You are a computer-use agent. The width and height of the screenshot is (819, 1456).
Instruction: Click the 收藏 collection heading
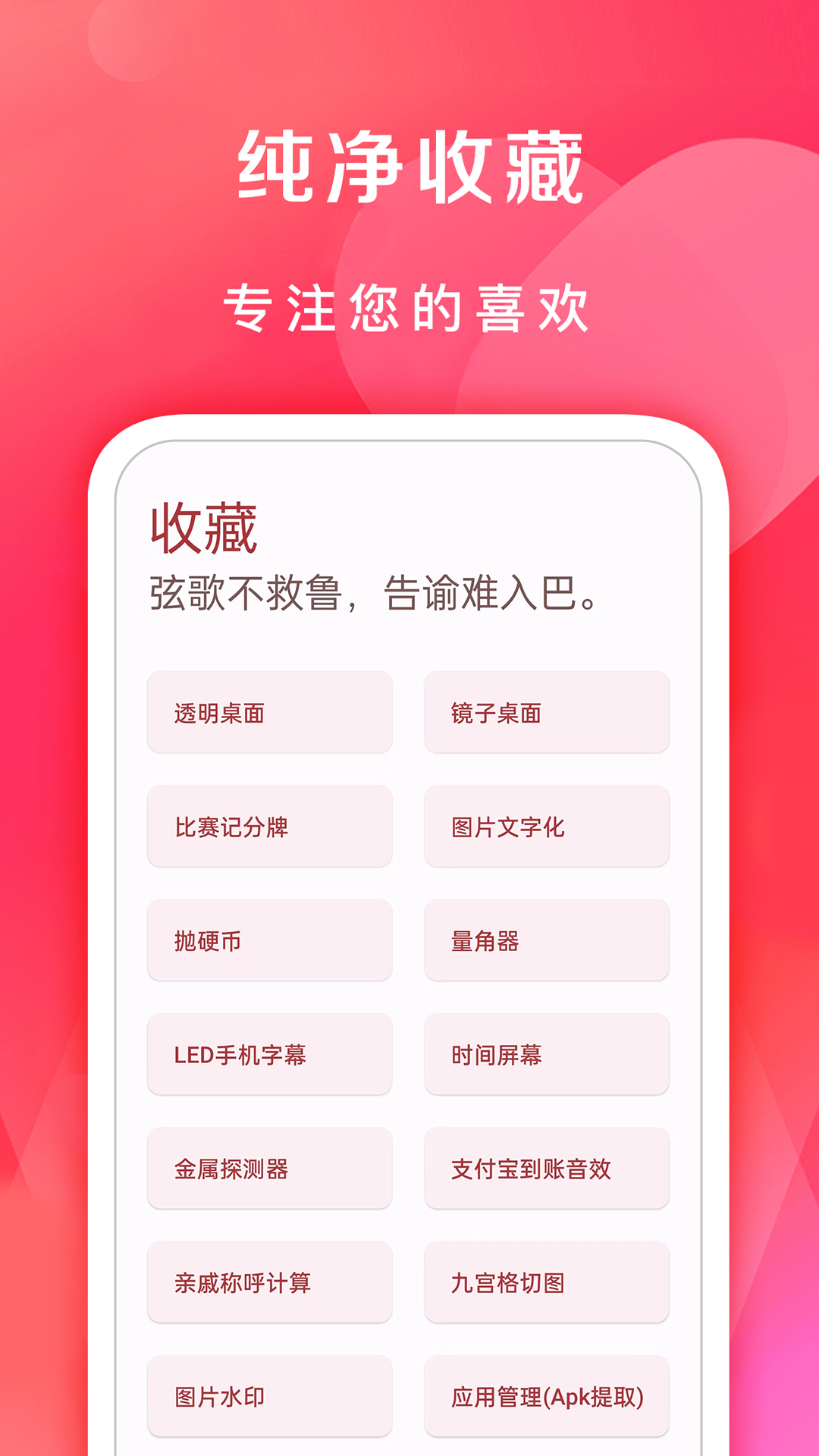[203, 531]
